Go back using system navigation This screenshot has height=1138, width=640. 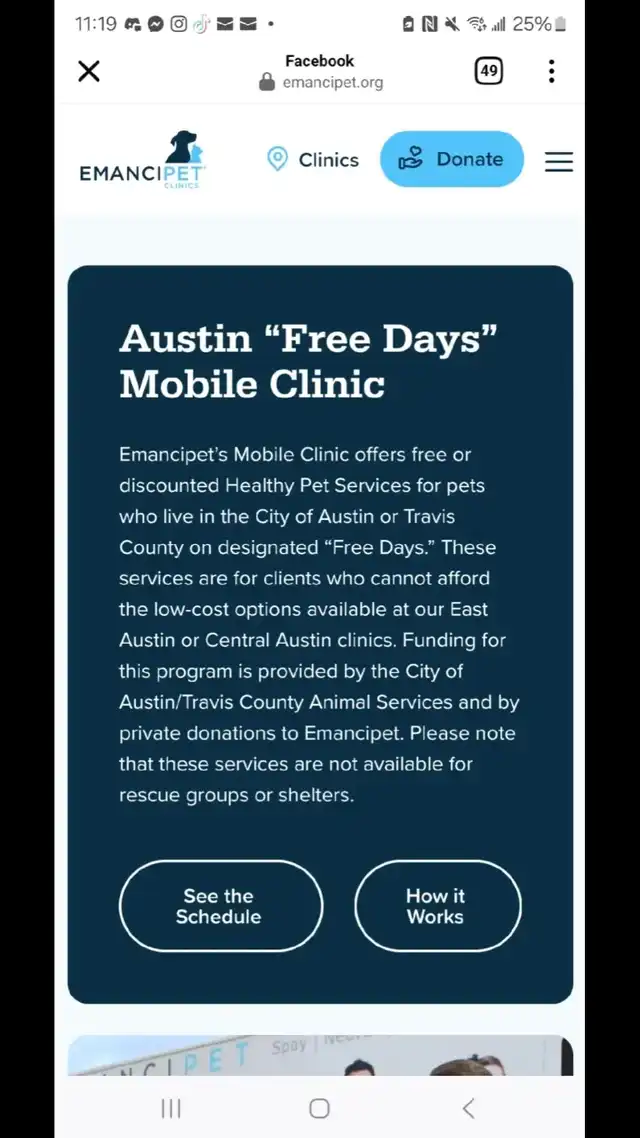coord(468,1108)
